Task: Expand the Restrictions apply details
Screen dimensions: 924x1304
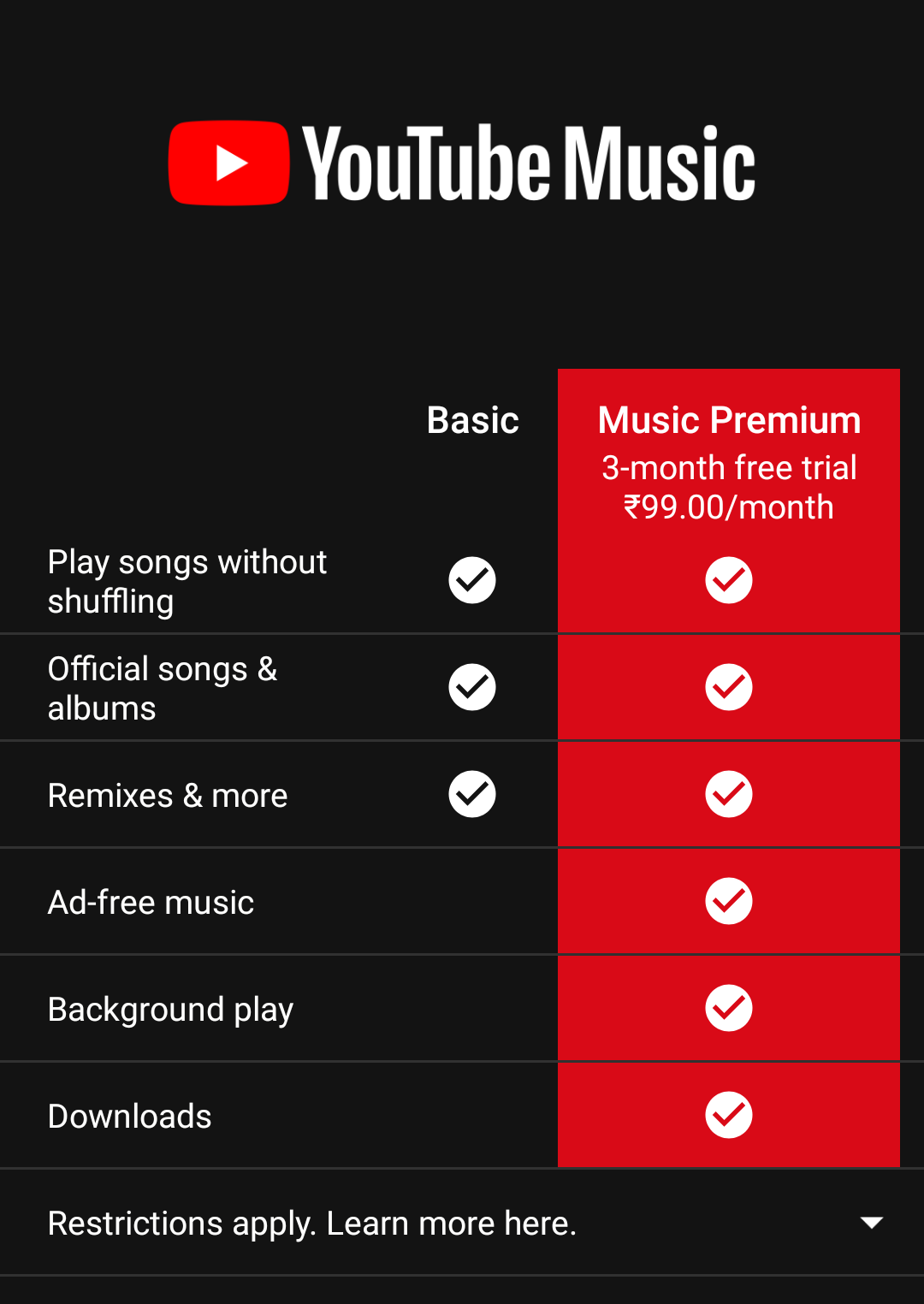Action: 871,1223
